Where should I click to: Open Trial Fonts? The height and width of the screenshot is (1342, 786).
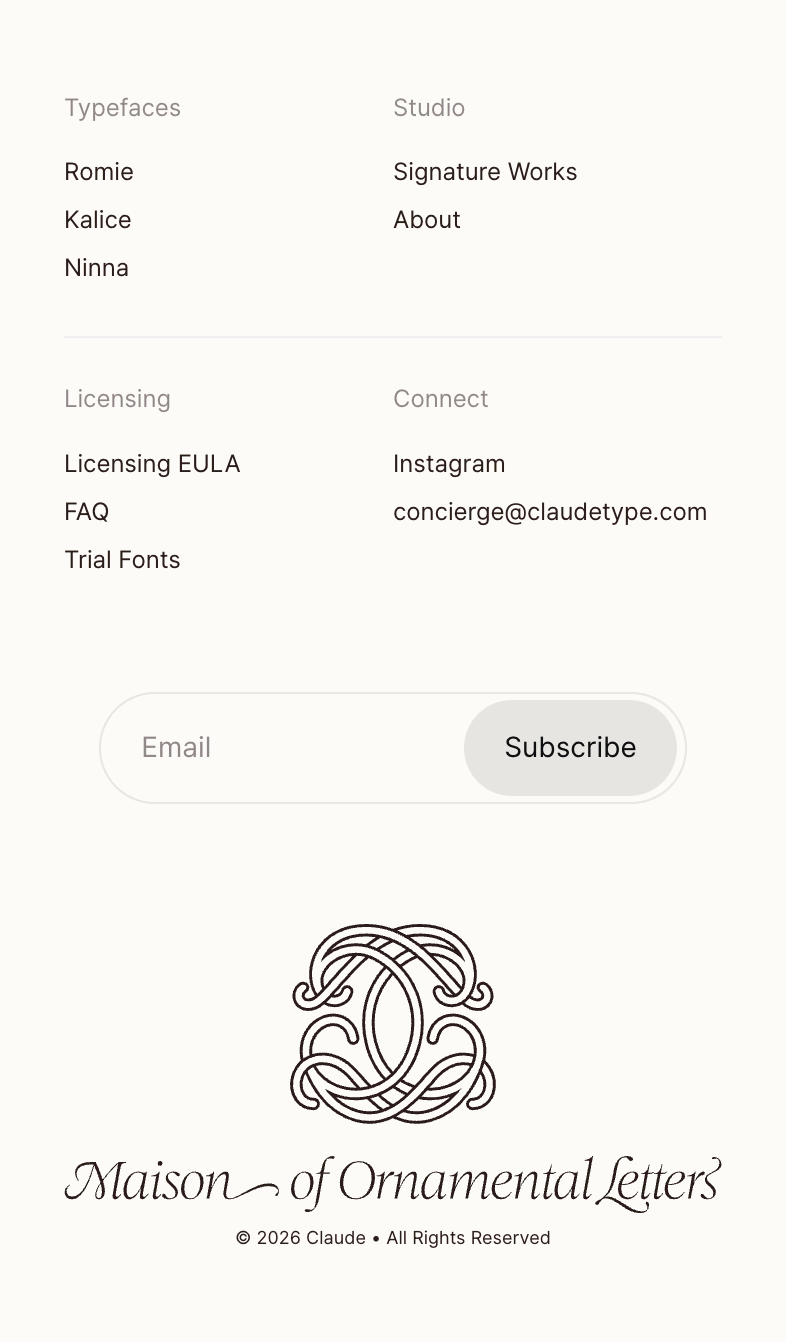(122, 560)
